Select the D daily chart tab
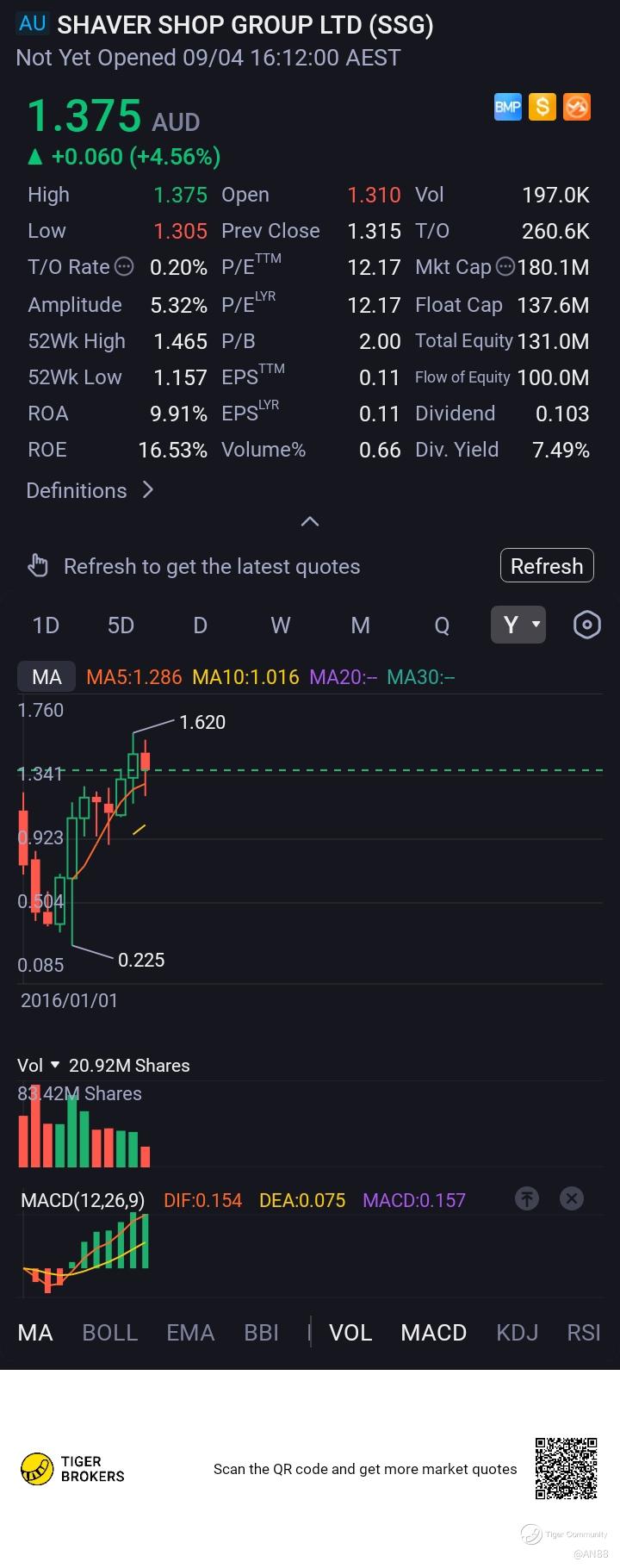 pyautogui.click(x=200, y=625)
